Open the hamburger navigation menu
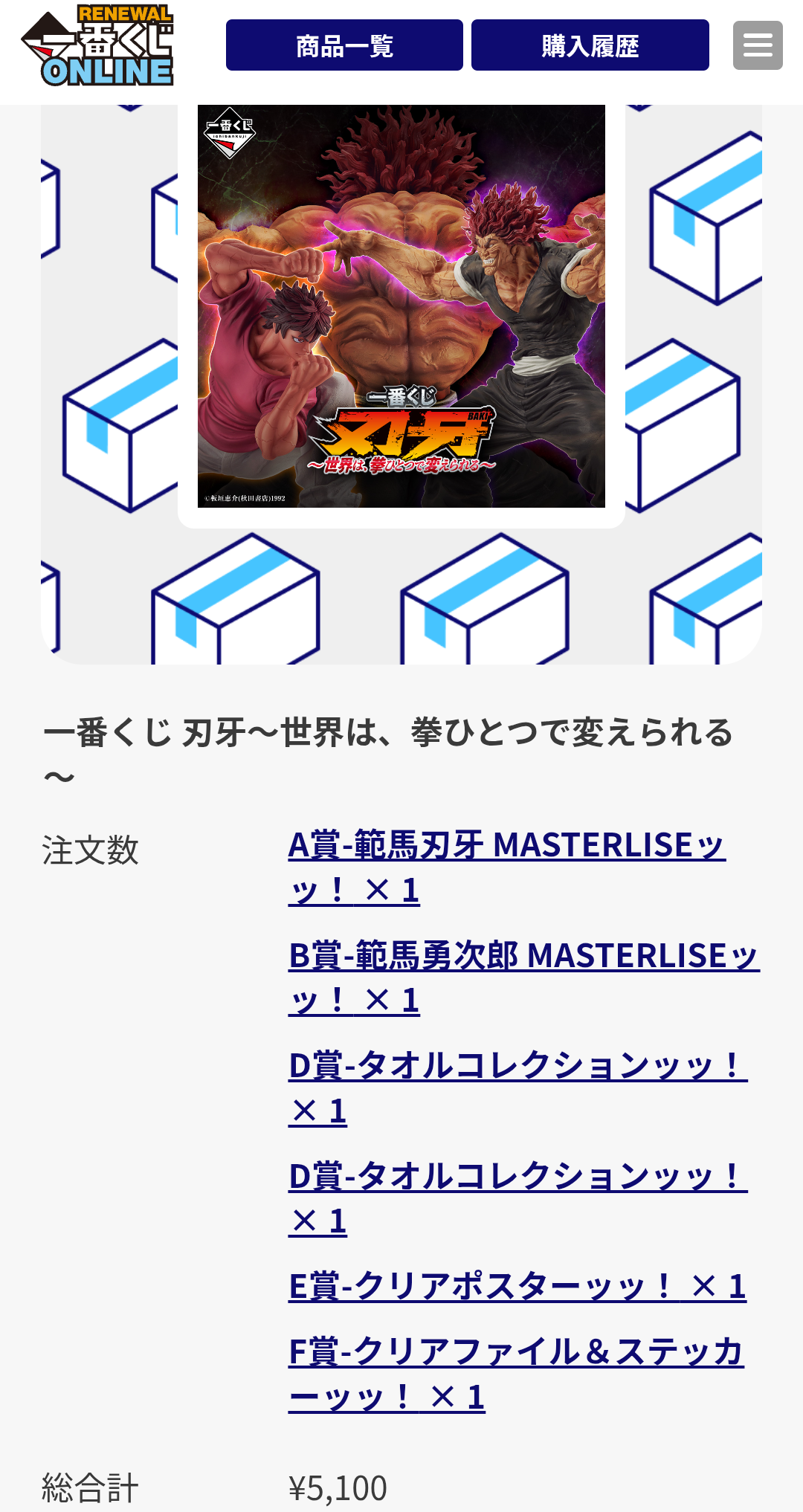The width and height of the screenshot is (803, 1512). click(757, 45)
